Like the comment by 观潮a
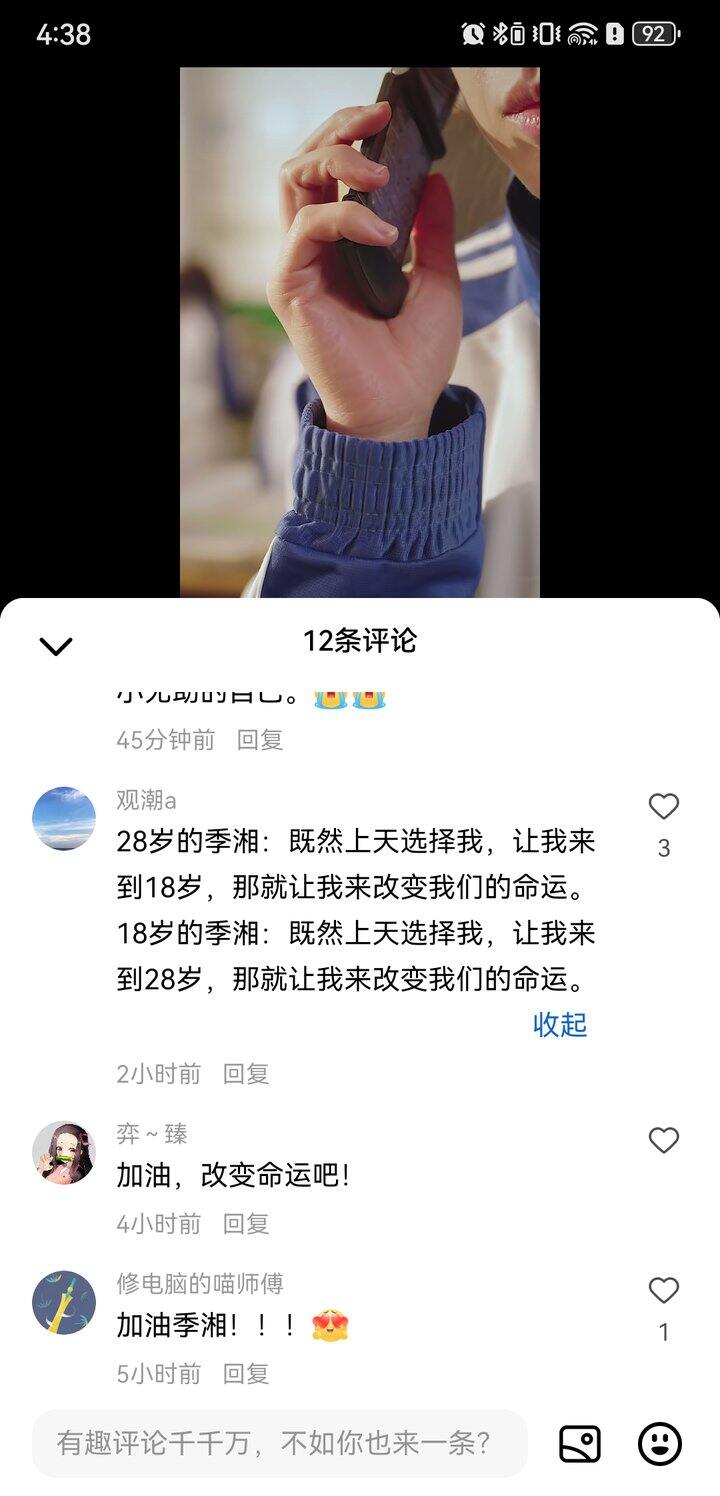720x1496 pixels. pos(664,807)
